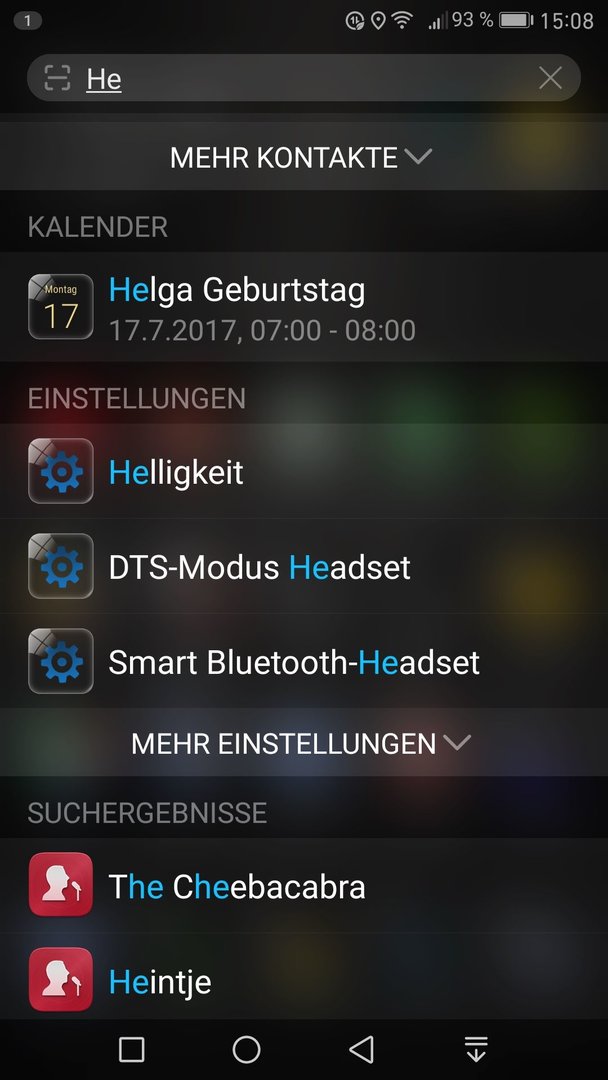Open the result Heintje
The height and width of the screenshot is (1080, 608).
[304, 981]
